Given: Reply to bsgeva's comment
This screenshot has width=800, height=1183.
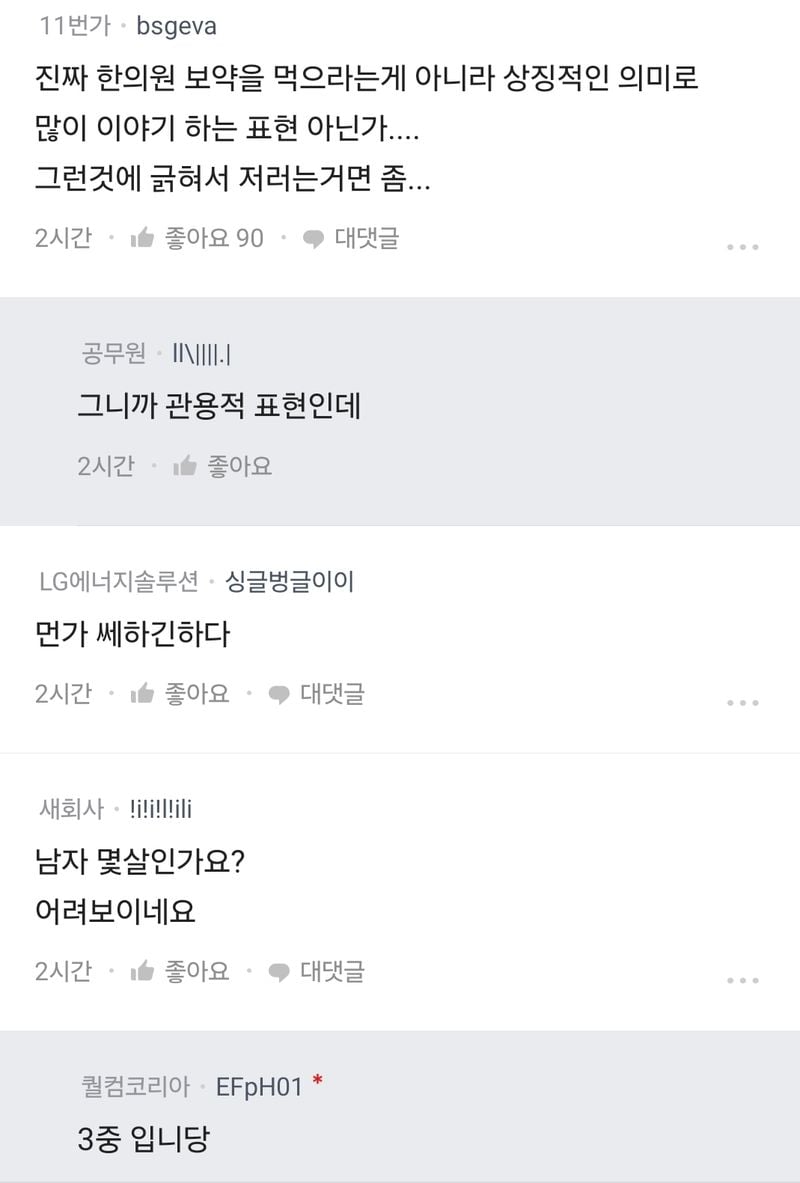Looking at the screenshot, I should tap(350, 238).
